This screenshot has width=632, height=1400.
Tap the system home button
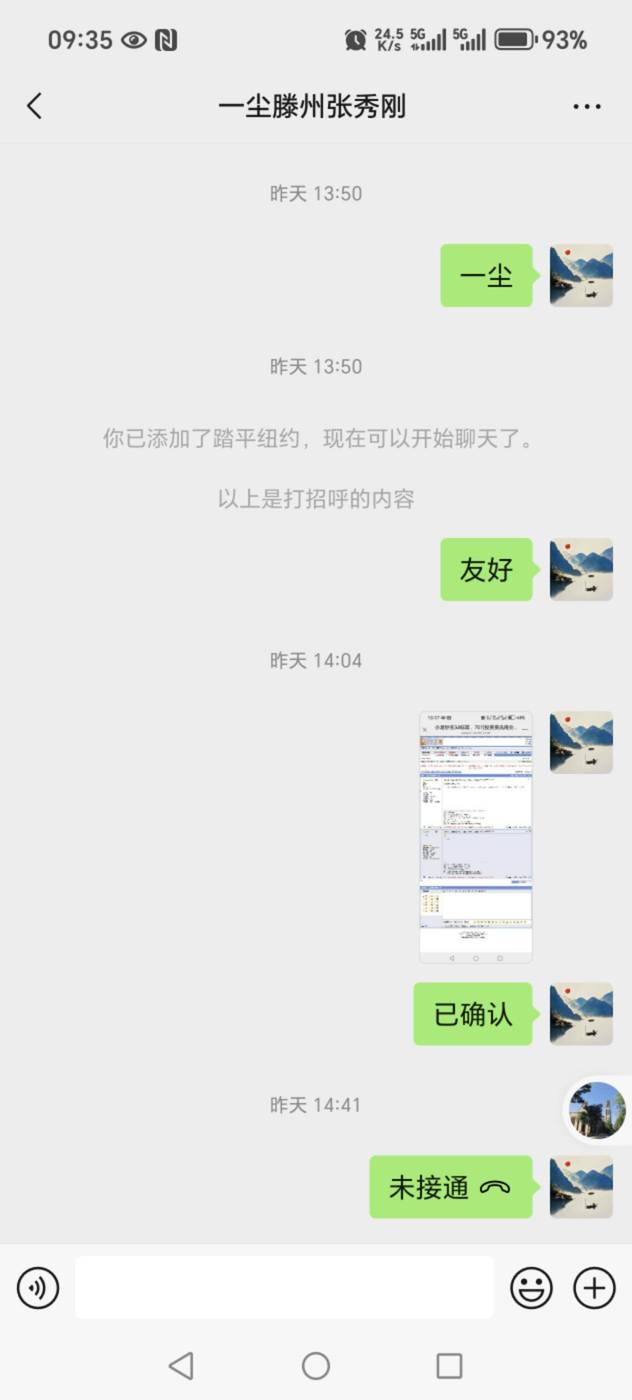[316, 1365]
